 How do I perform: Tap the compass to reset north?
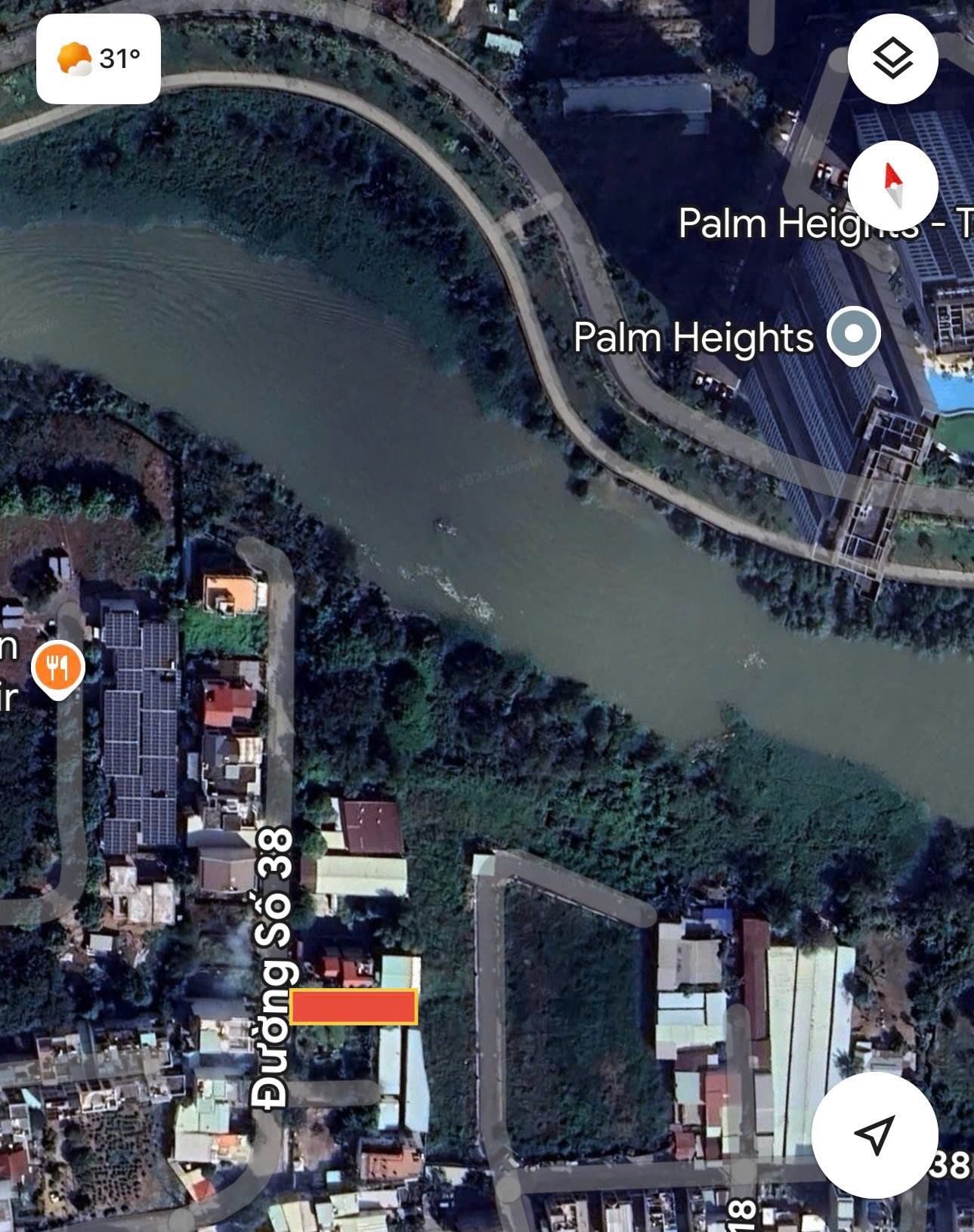pos(892,185)
